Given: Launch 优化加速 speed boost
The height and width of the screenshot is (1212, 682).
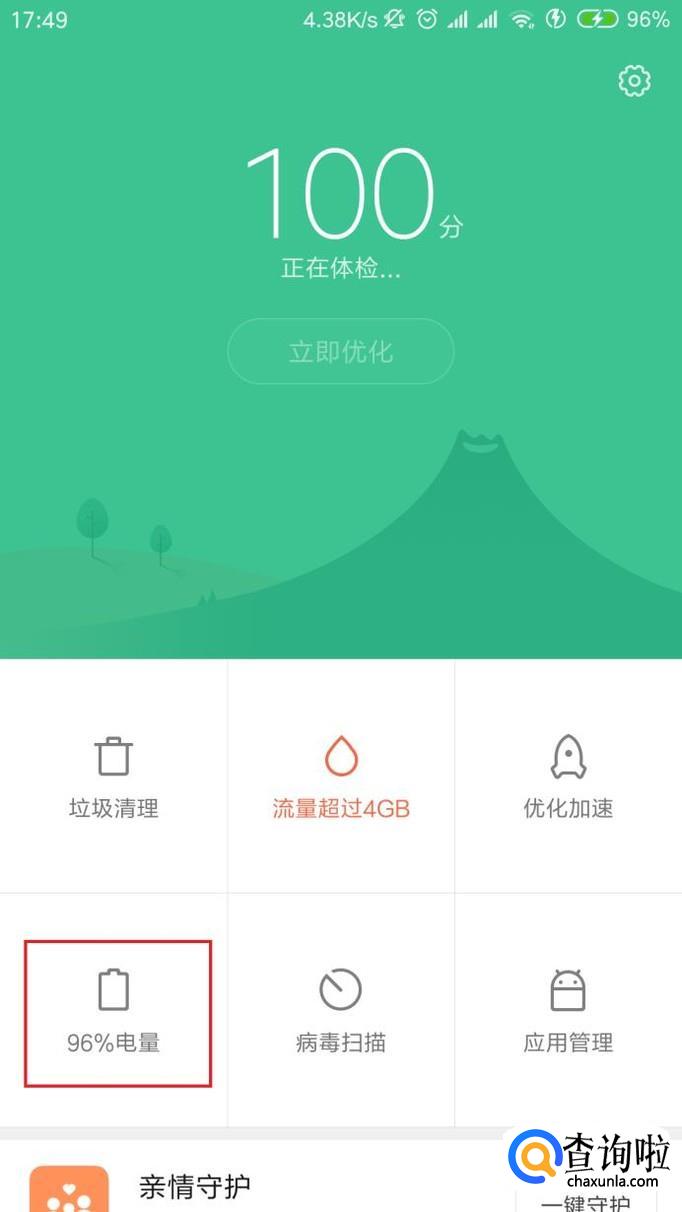Looking at the screenshot, I should (568, 777).
